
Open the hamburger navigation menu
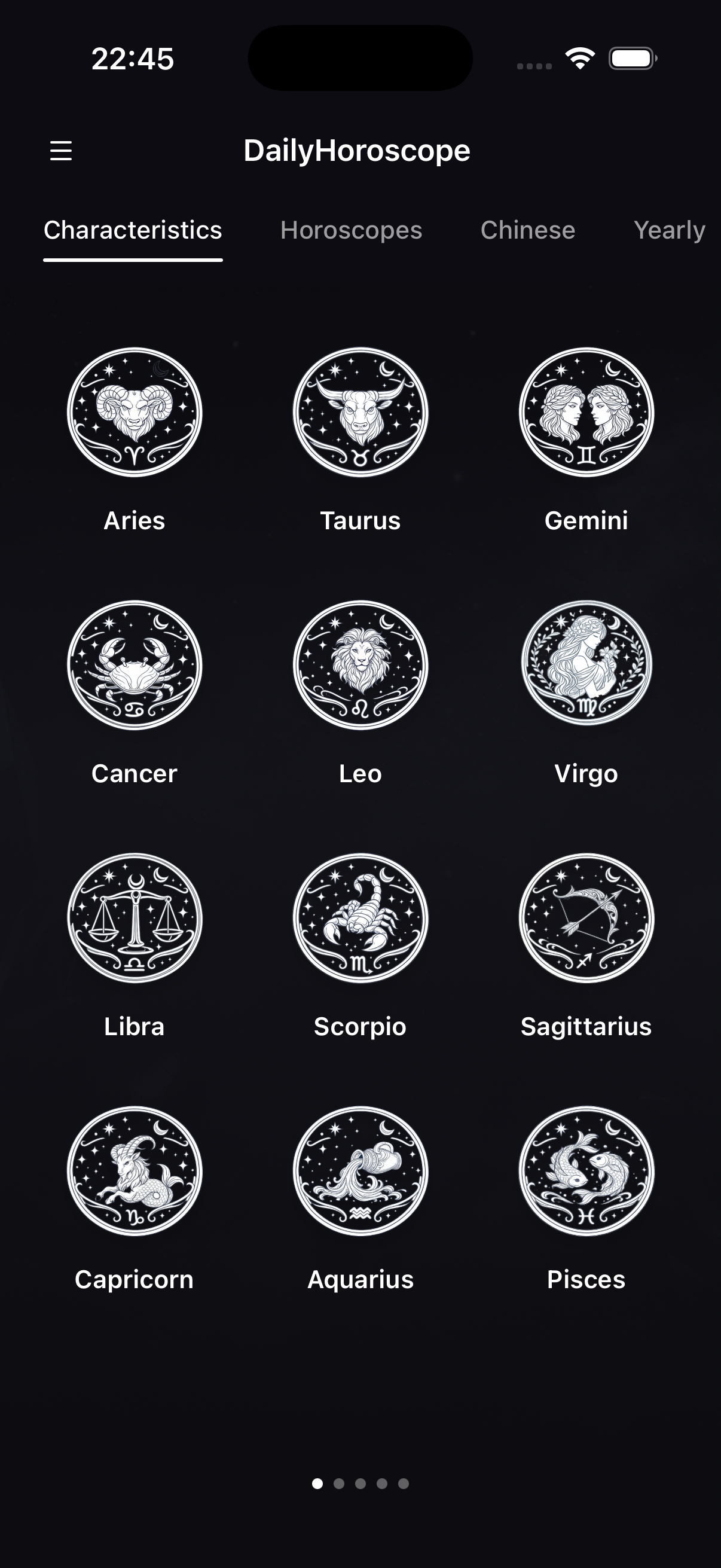pyautogui.click(x=62, y=150)
